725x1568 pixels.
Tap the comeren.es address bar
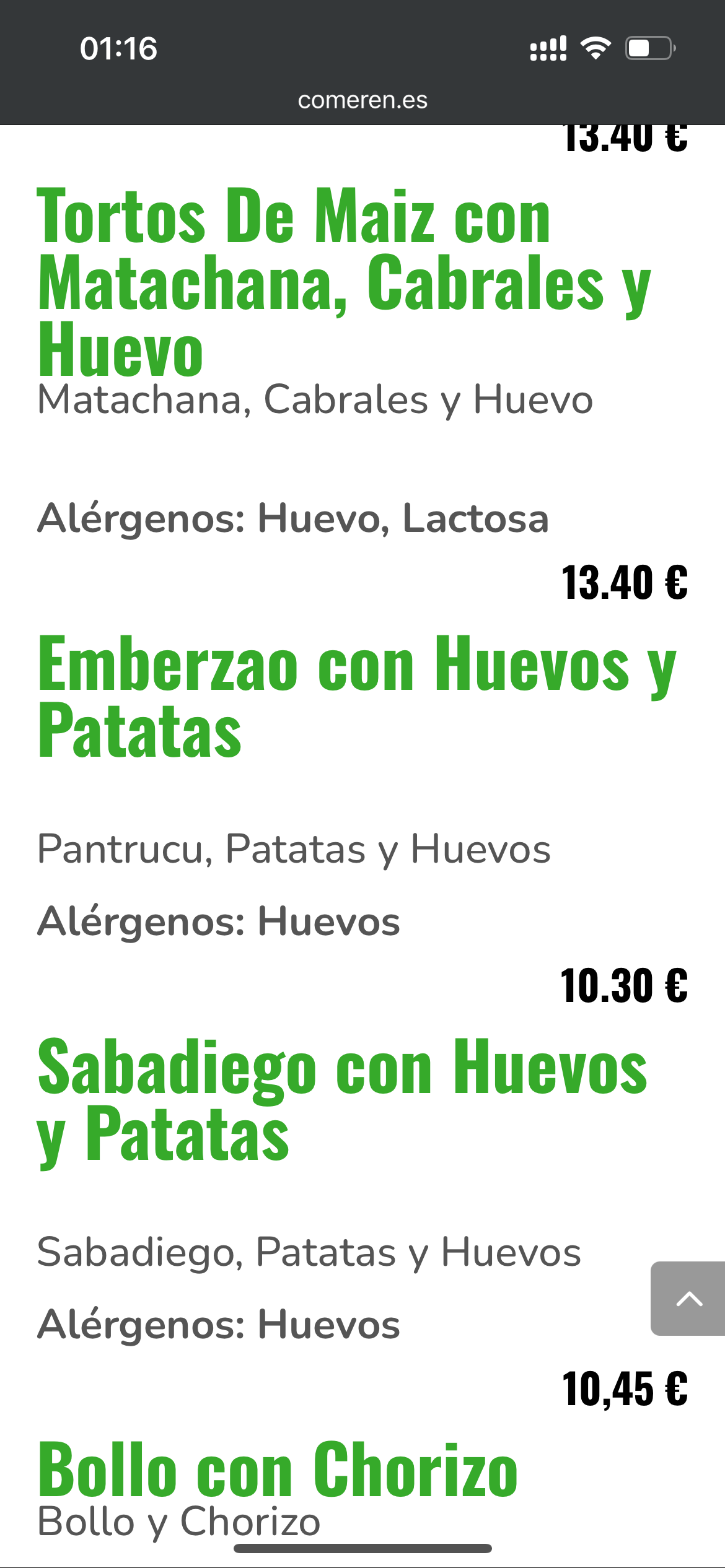pos(362,100)
